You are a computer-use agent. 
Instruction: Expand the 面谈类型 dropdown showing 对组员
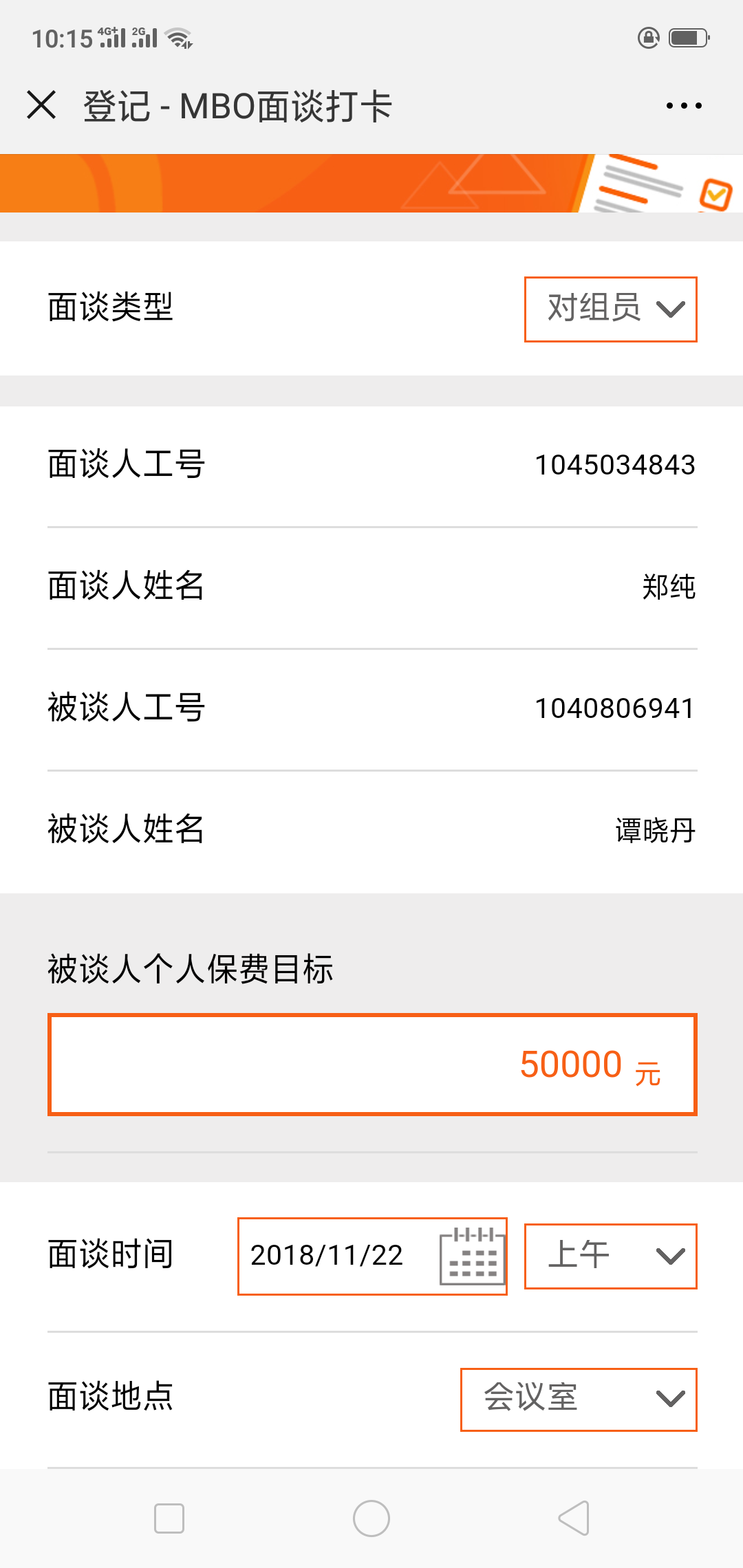click(x=610, y=309)
